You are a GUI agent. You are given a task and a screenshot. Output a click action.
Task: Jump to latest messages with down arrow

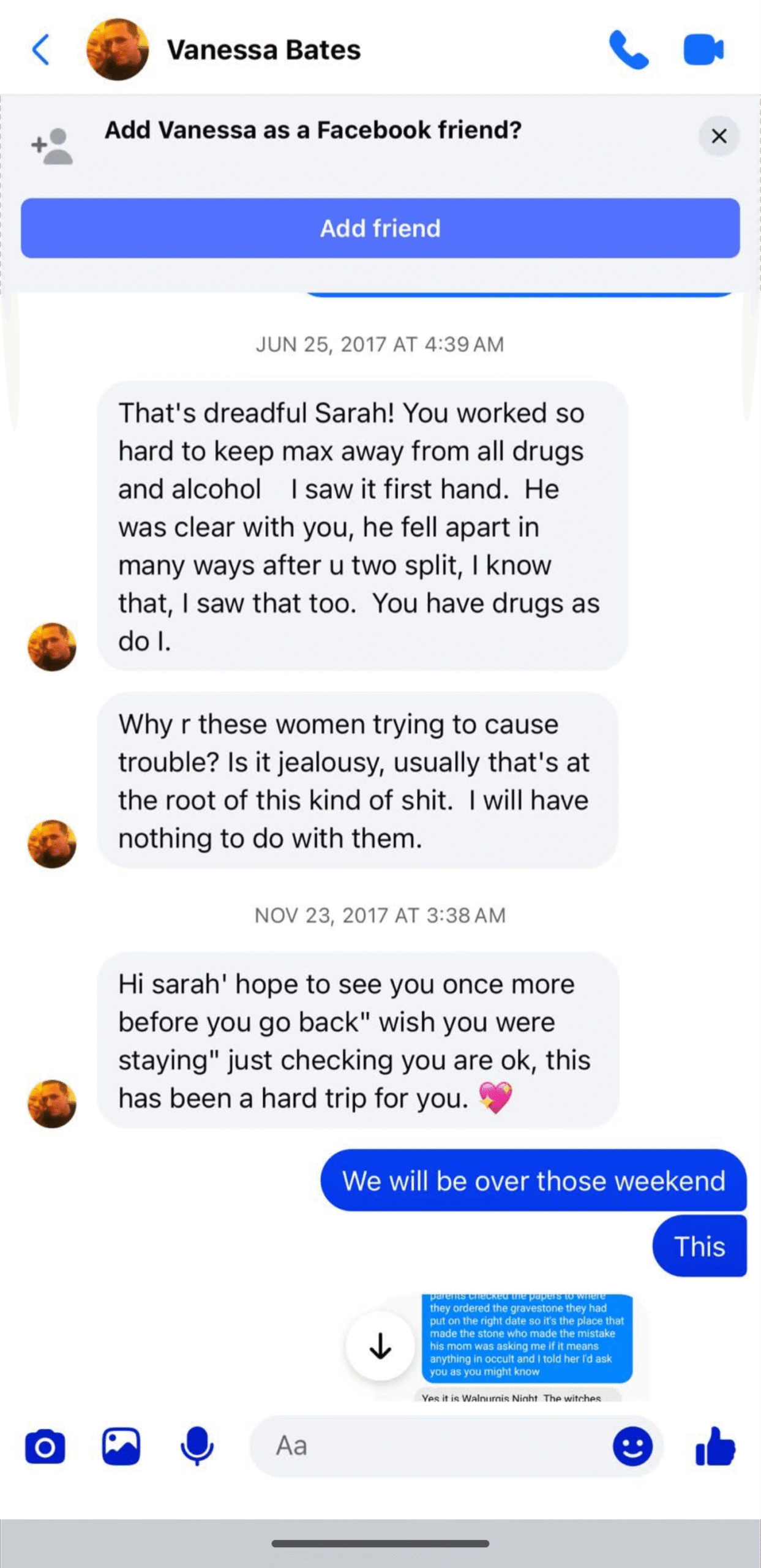click(380, 1346)
